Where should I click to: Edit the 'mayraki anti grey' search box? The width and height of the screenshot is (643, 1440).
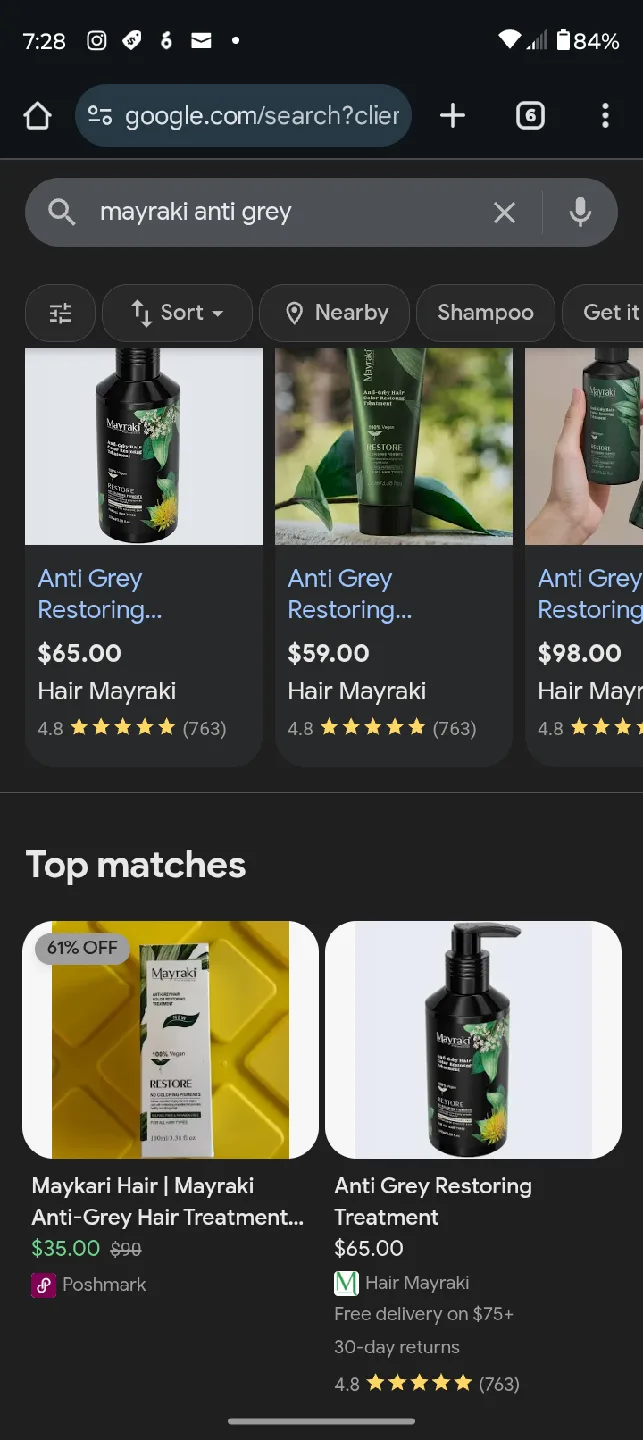[x=280, y=212]
